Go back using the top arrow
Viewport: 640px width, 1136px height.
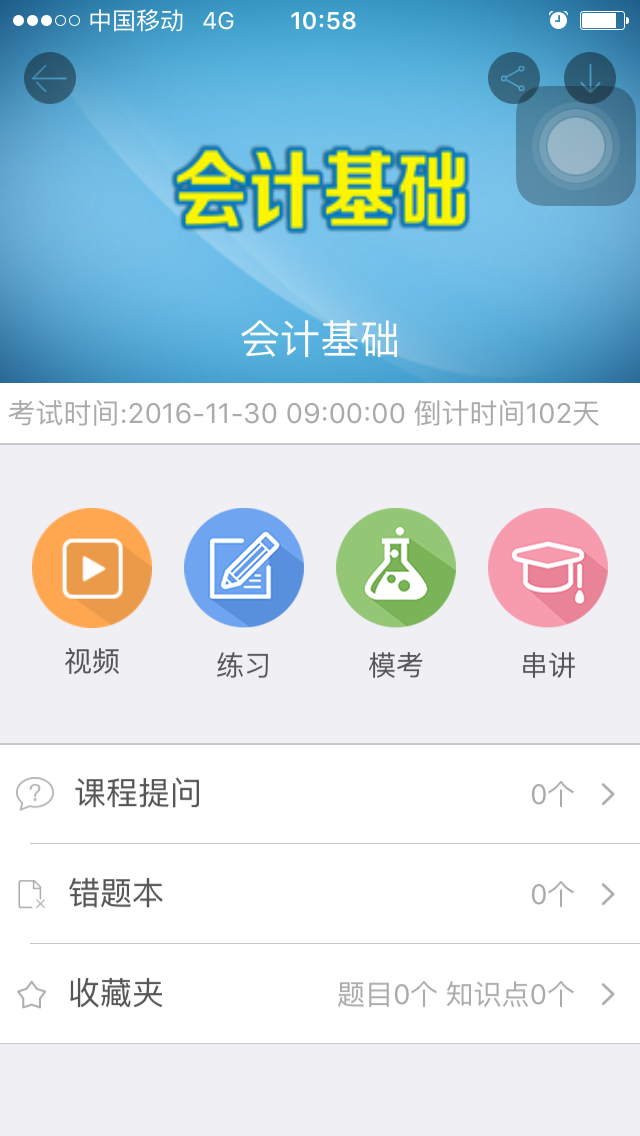click(x=50, y=78)
